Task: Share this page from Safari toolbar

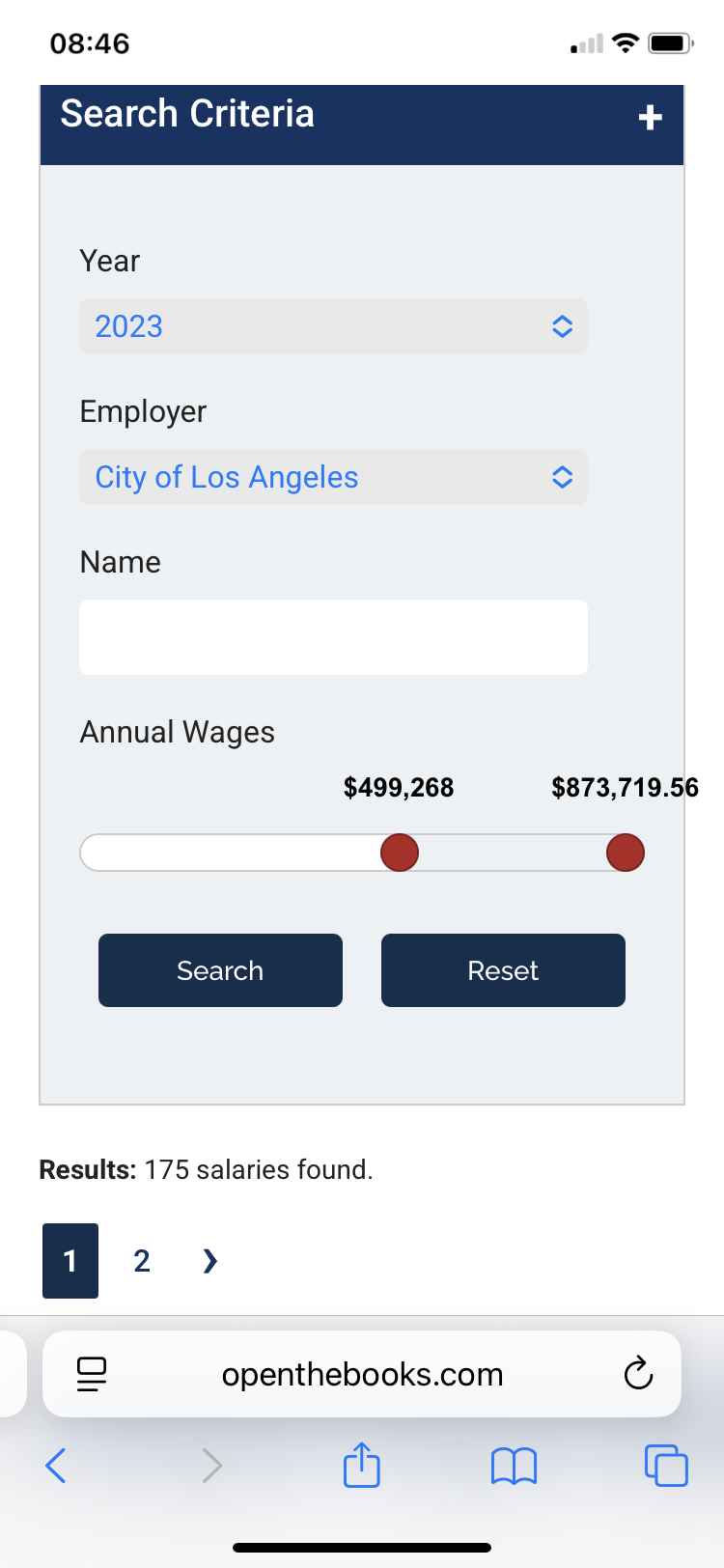Action: point(362,1464)
